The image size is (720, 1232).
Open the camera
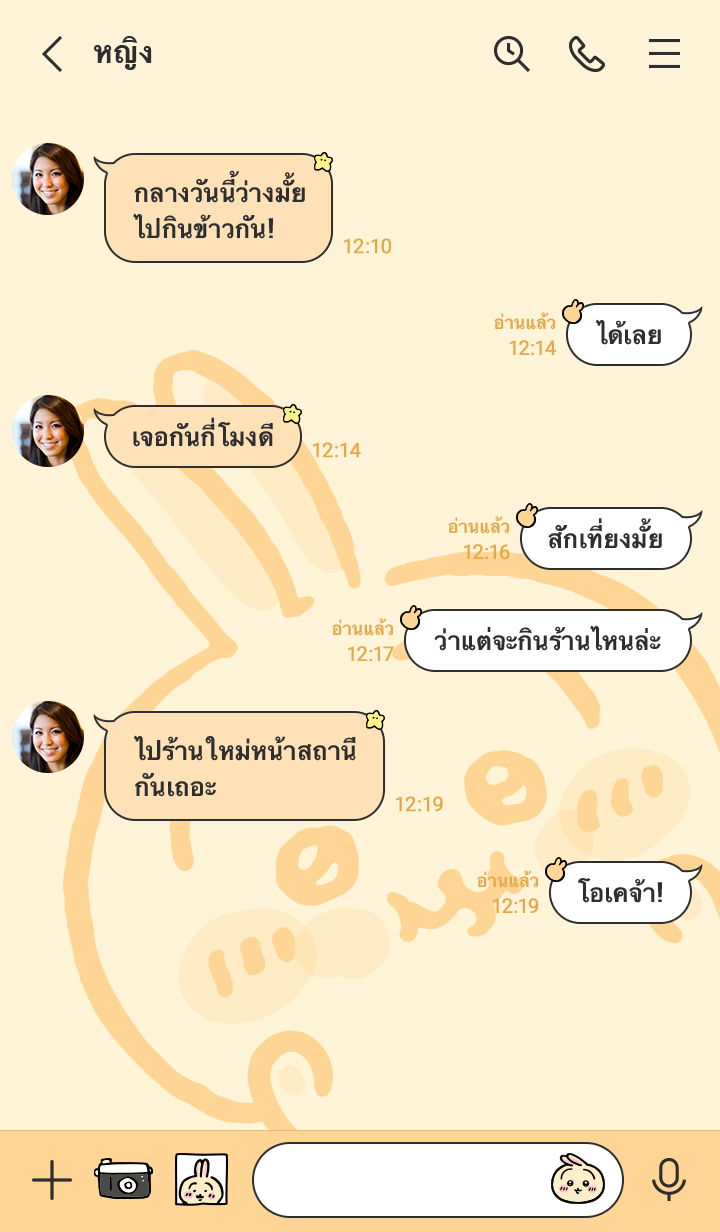click(x=124, y=1180)
